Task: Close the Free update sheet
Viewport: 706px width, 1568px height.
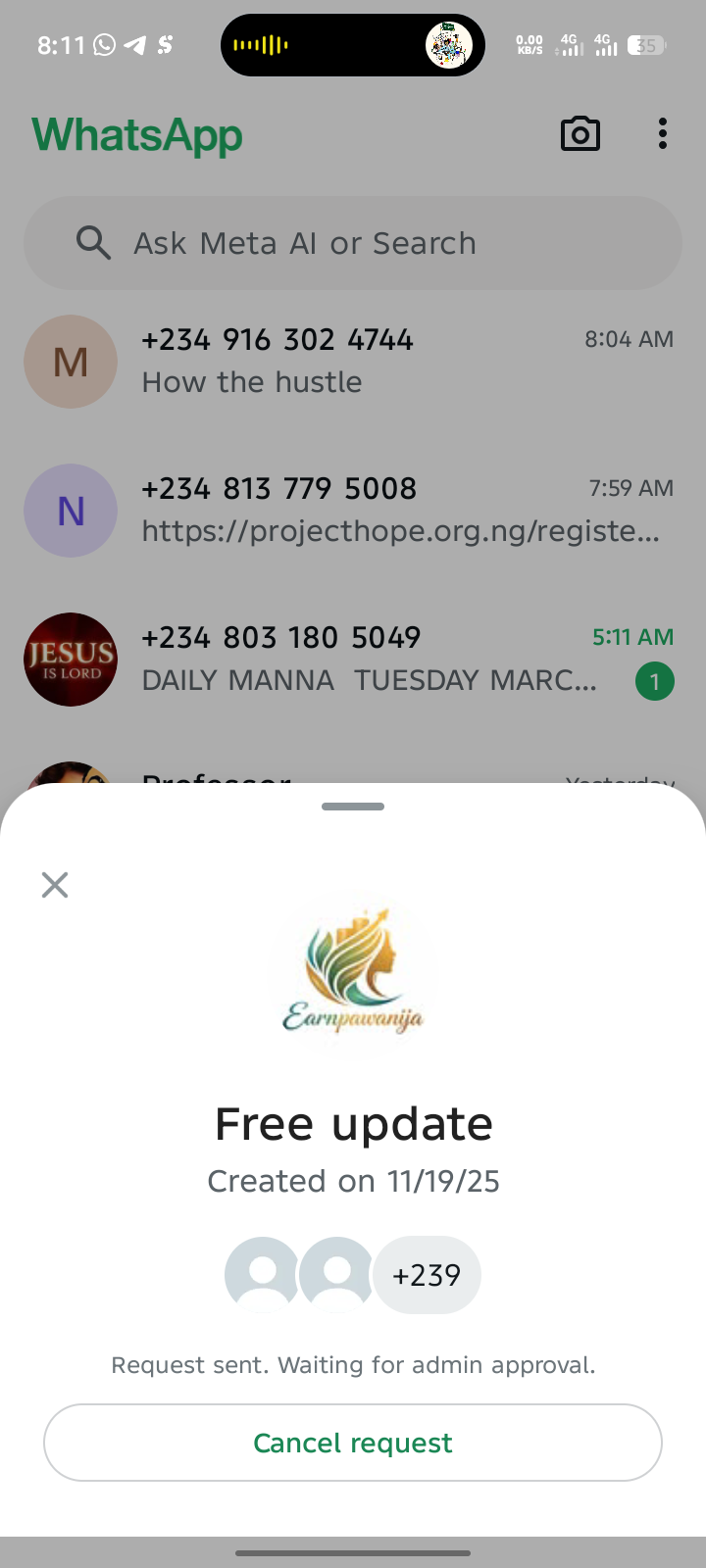Action: (x=55, y=885)
